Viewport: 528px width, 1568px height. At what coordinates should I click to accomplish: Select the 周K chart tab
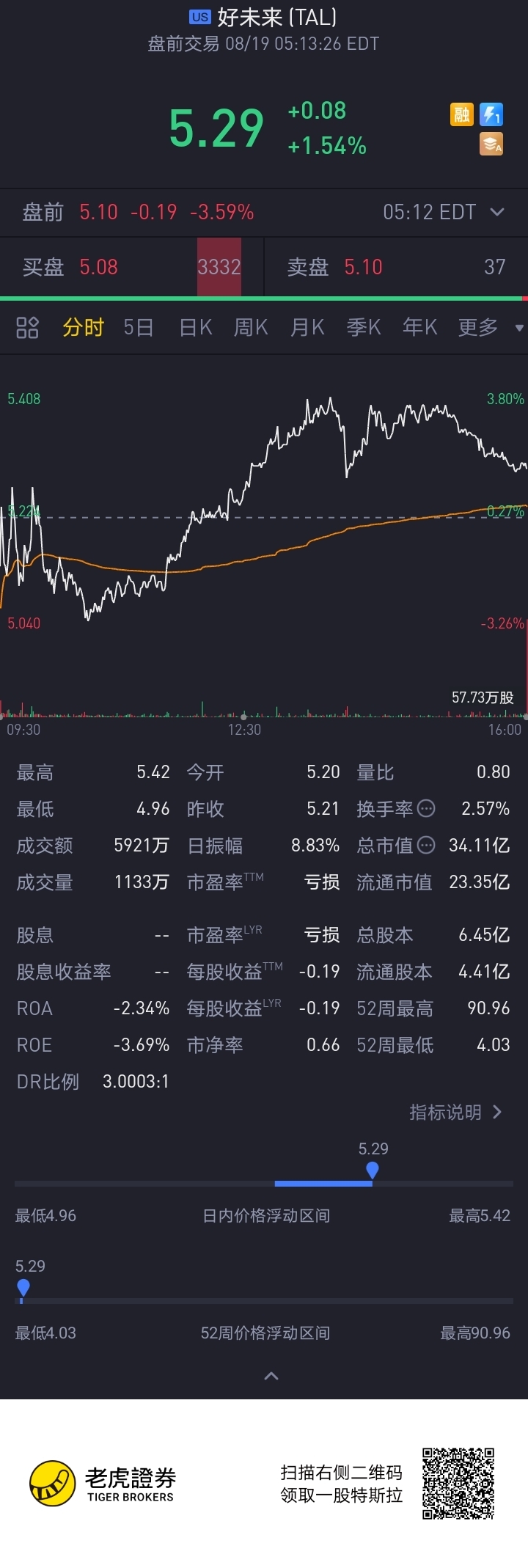click(x=251, y=328)
